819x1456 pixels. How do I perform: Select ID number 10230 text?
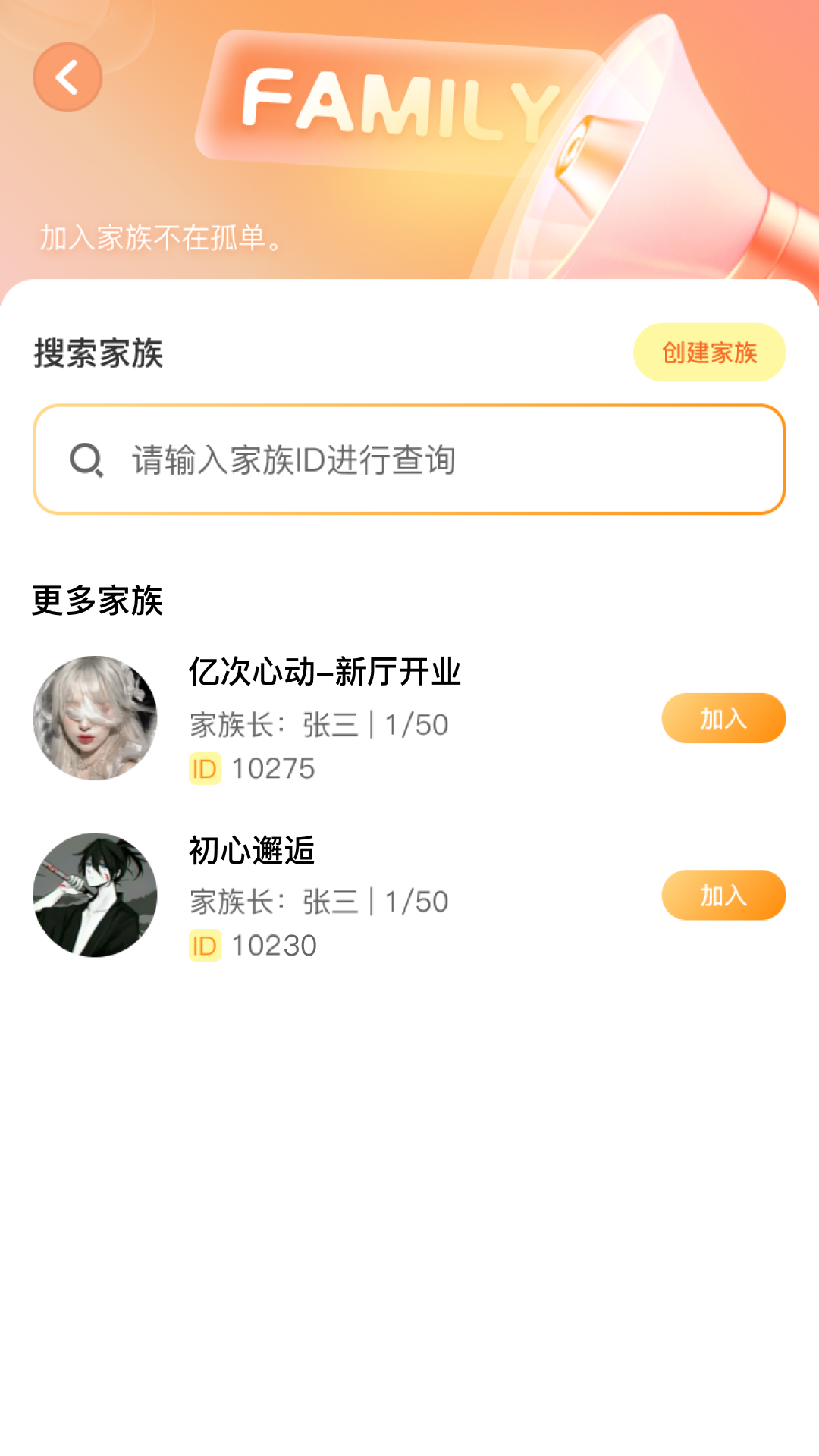click(x=274, y=945)
